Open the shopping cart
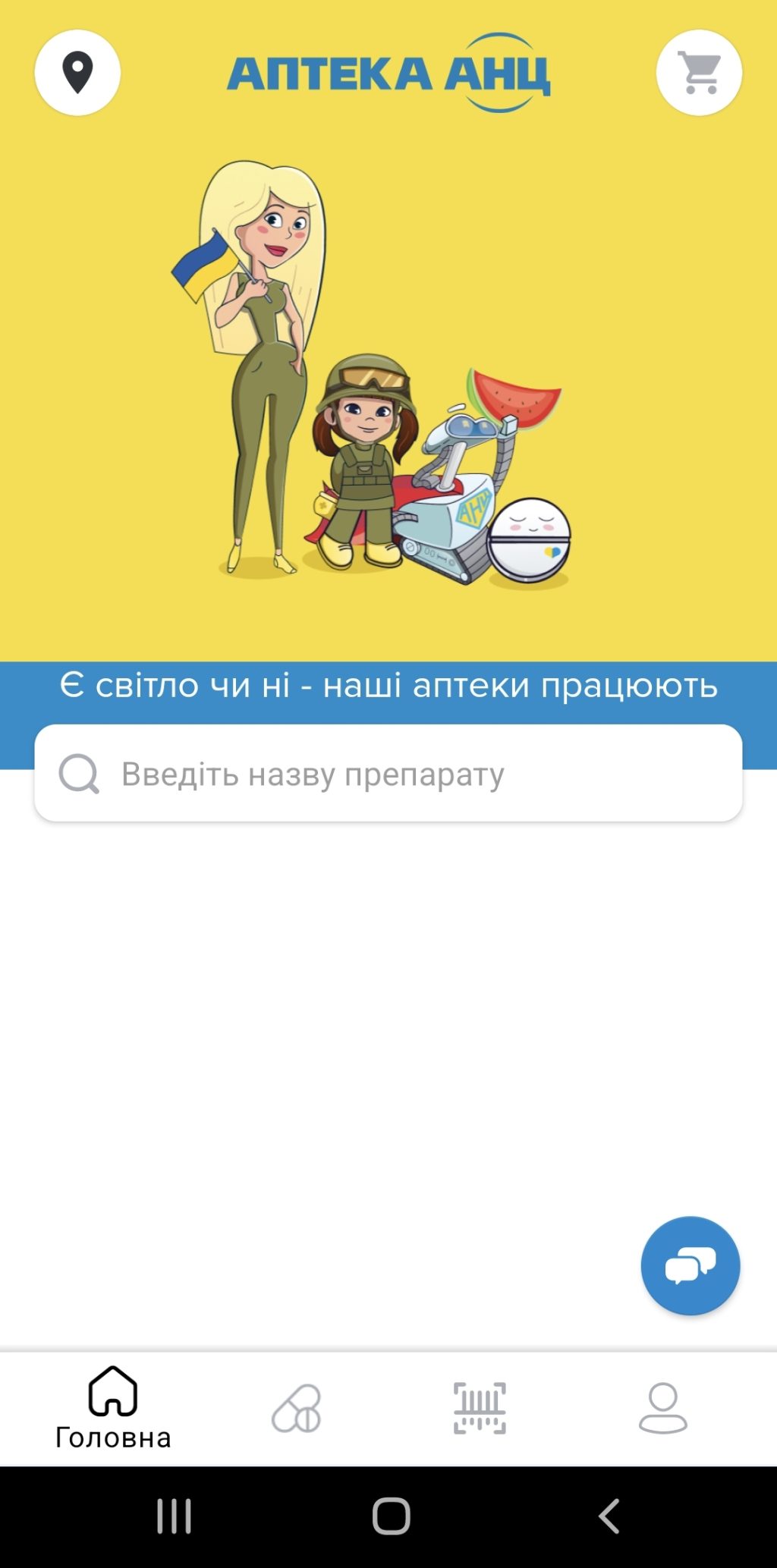This screenshot has height=1568, width=777. [699, 73]
